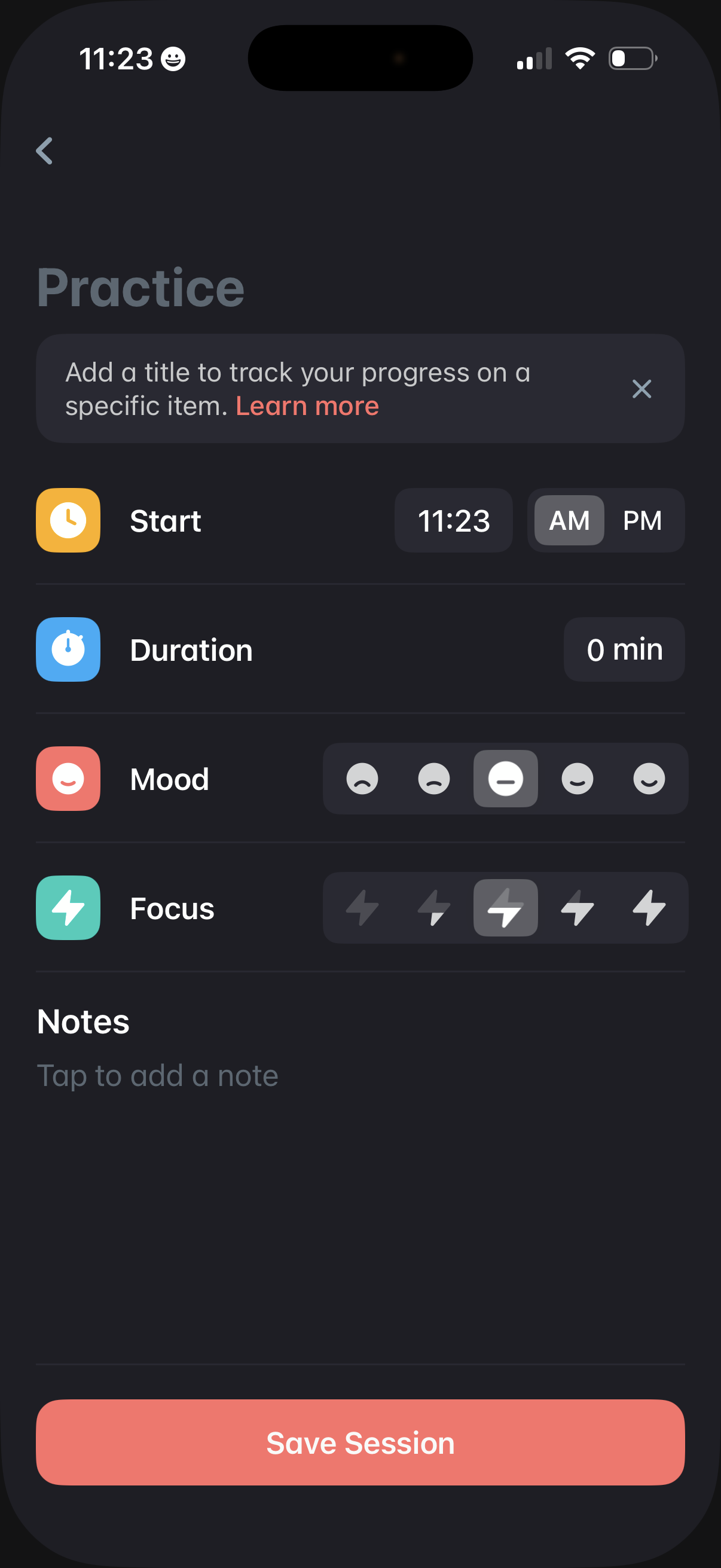This screenshot has width=721, height=1568.
Task: Select the slightly sad mood face
Action: 434,779
